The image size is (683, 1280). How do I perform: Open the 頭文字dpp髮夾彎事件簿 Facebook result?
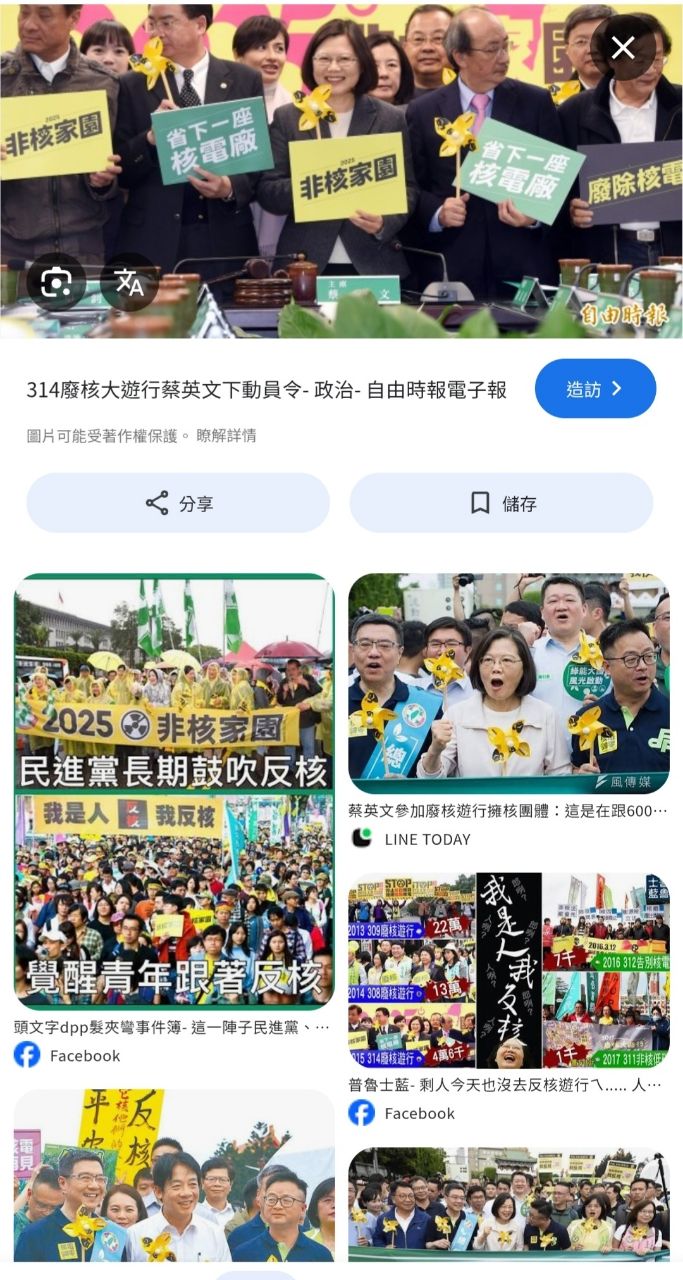(174, 792)
